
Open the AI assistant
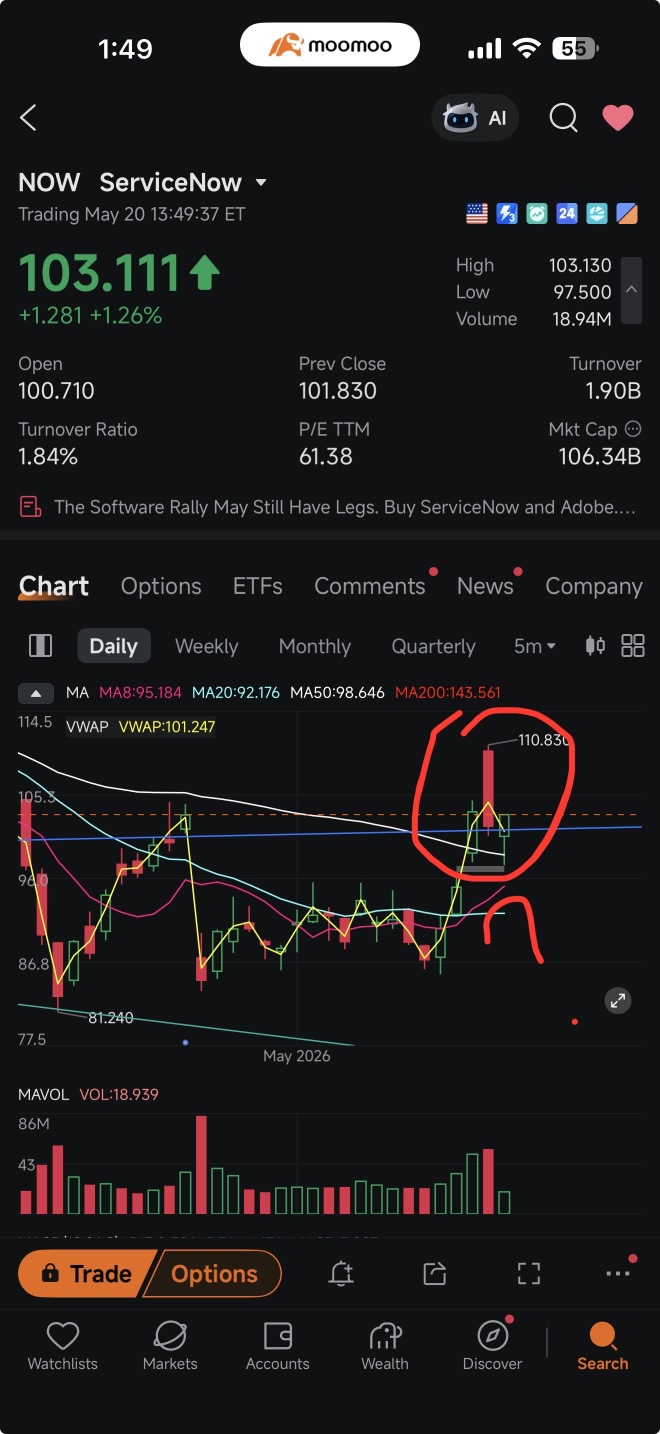pos(476,118)
